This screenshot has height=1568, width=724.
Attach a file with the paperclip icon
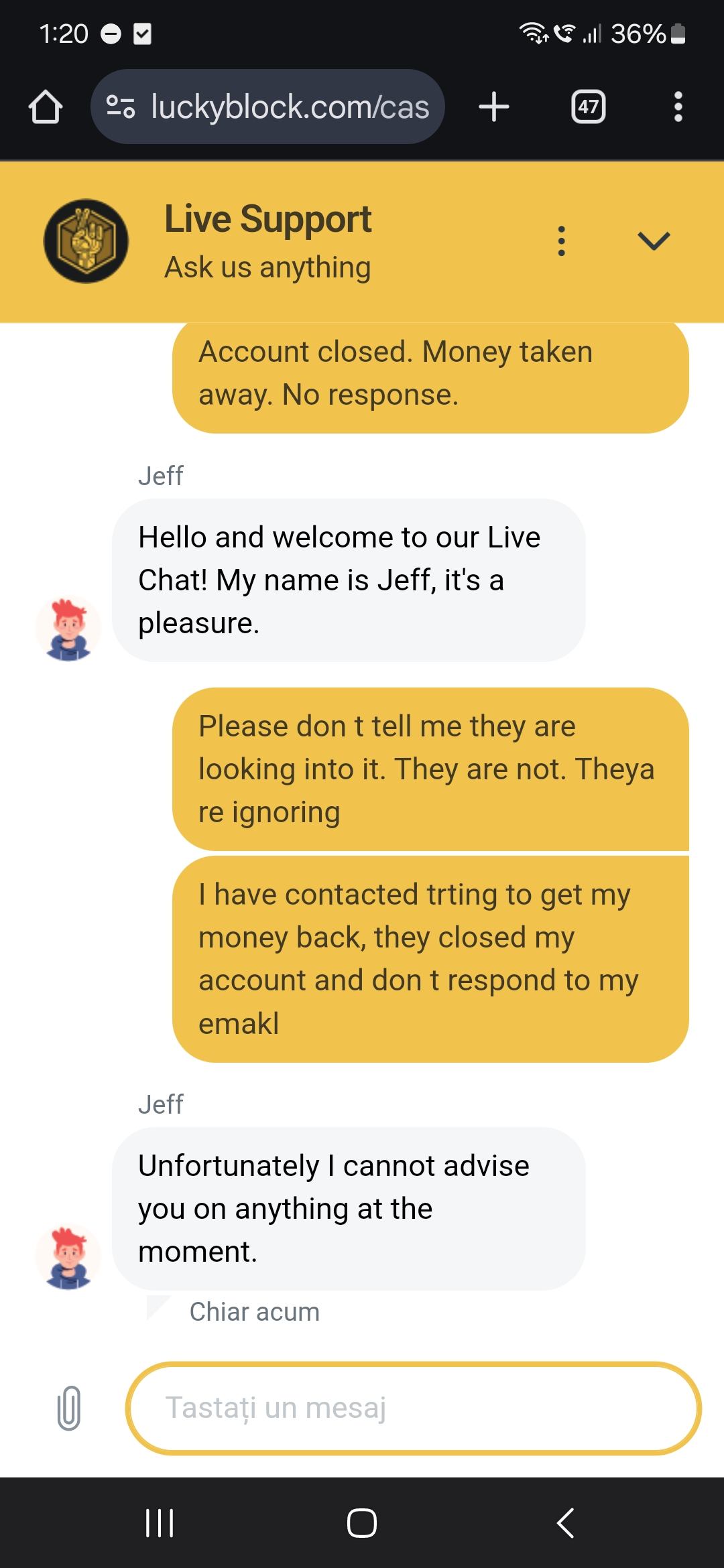pyautogui.click(x=69, y=1408)
